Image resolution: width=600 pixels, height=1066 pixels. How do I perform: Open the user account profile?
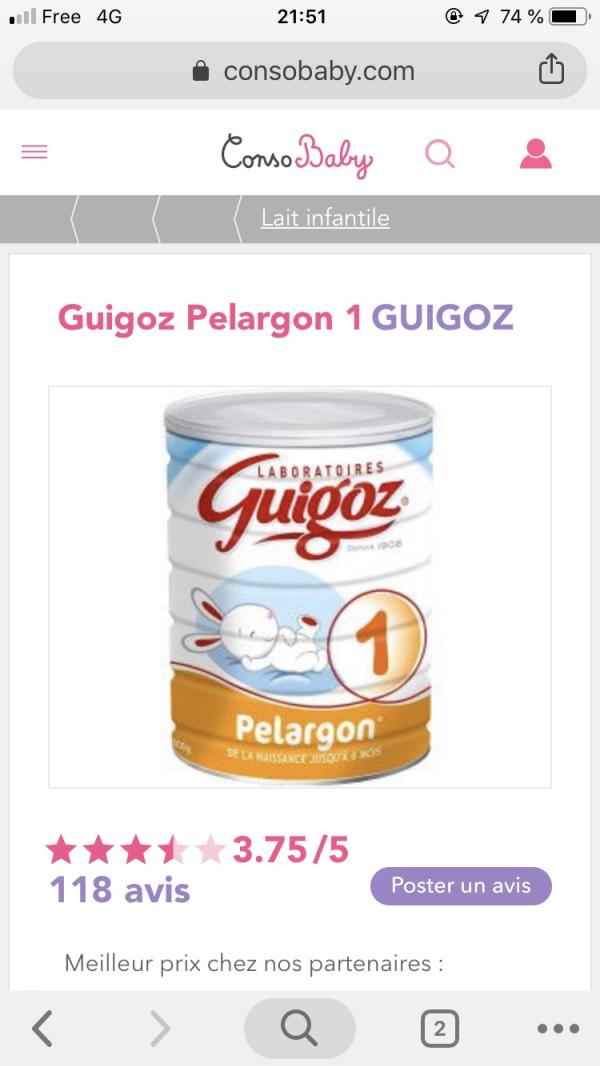(x=536, y=153)
